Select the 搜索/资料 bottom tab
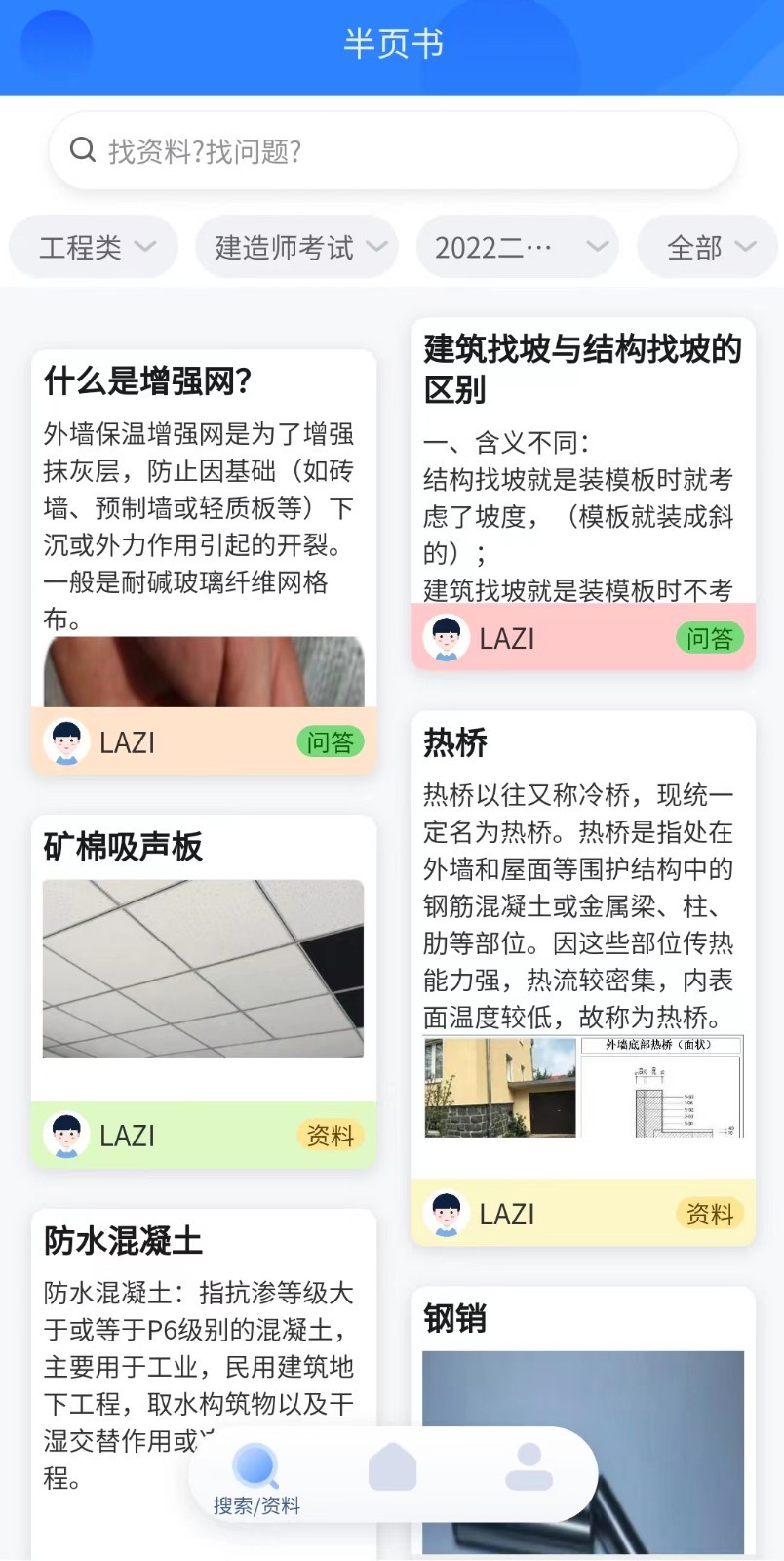 coord(256,1477)
